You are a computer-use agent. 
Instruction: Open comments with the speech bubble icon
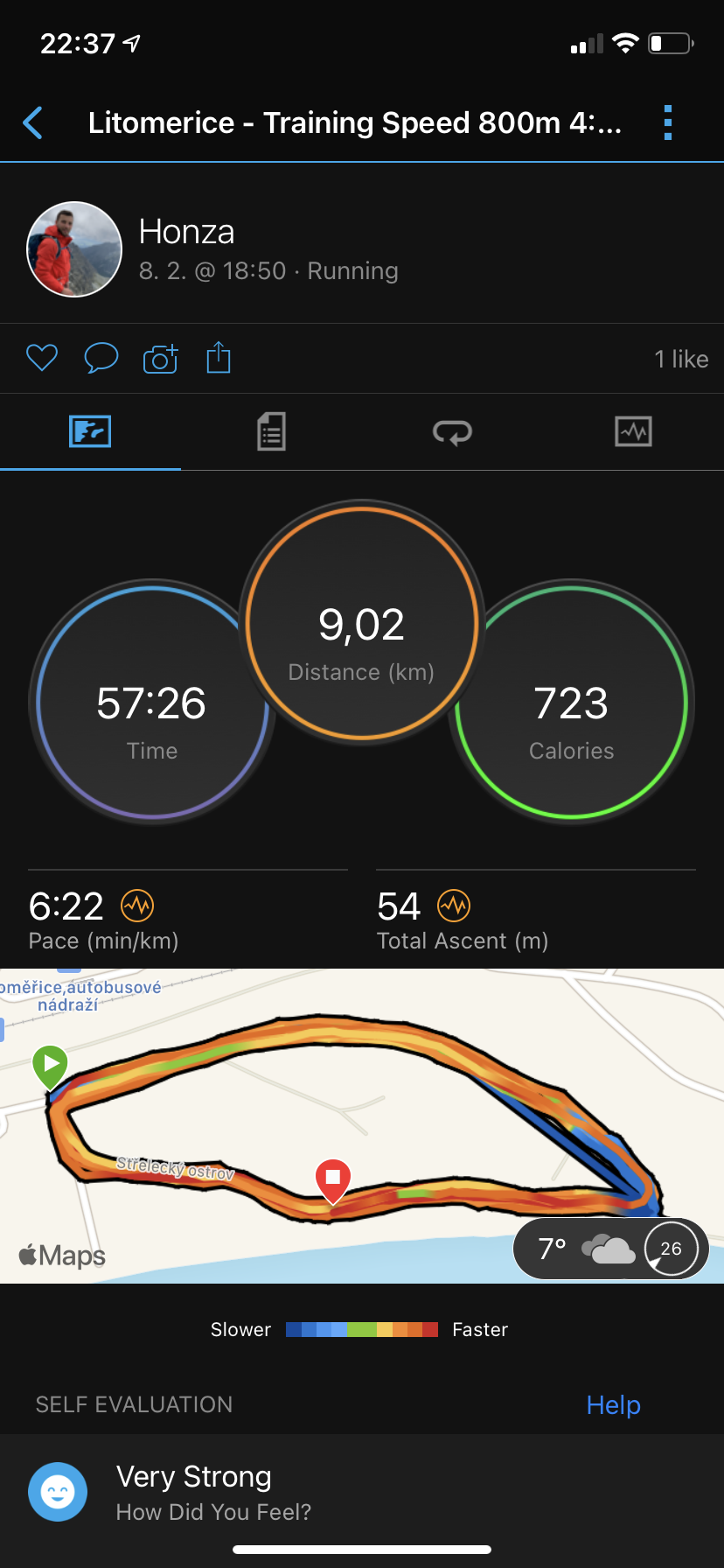[x=101, y=358]
